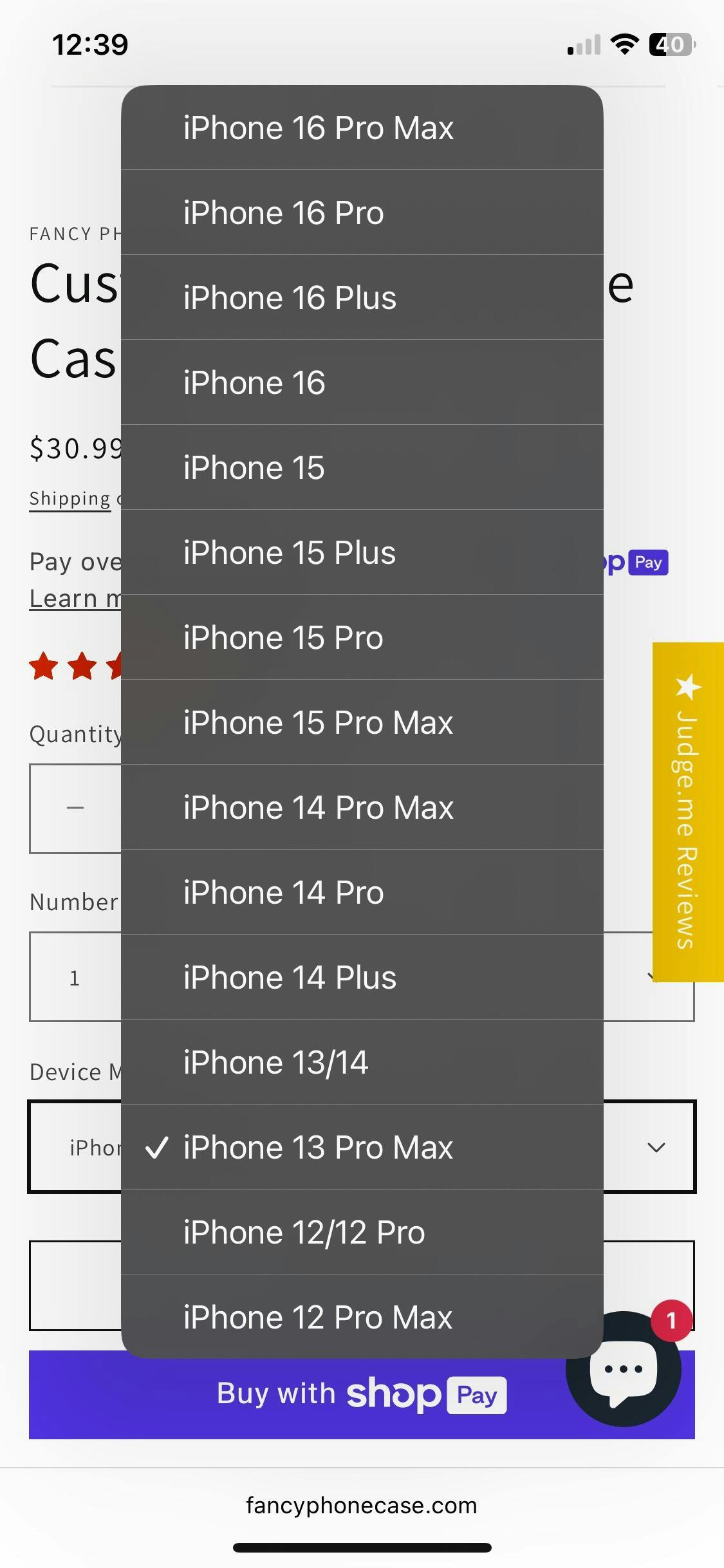The width and height of the screenshot is (724, 1568).
Task: Choose the plain iPhone 15 option
Action: tap(362, 467)
